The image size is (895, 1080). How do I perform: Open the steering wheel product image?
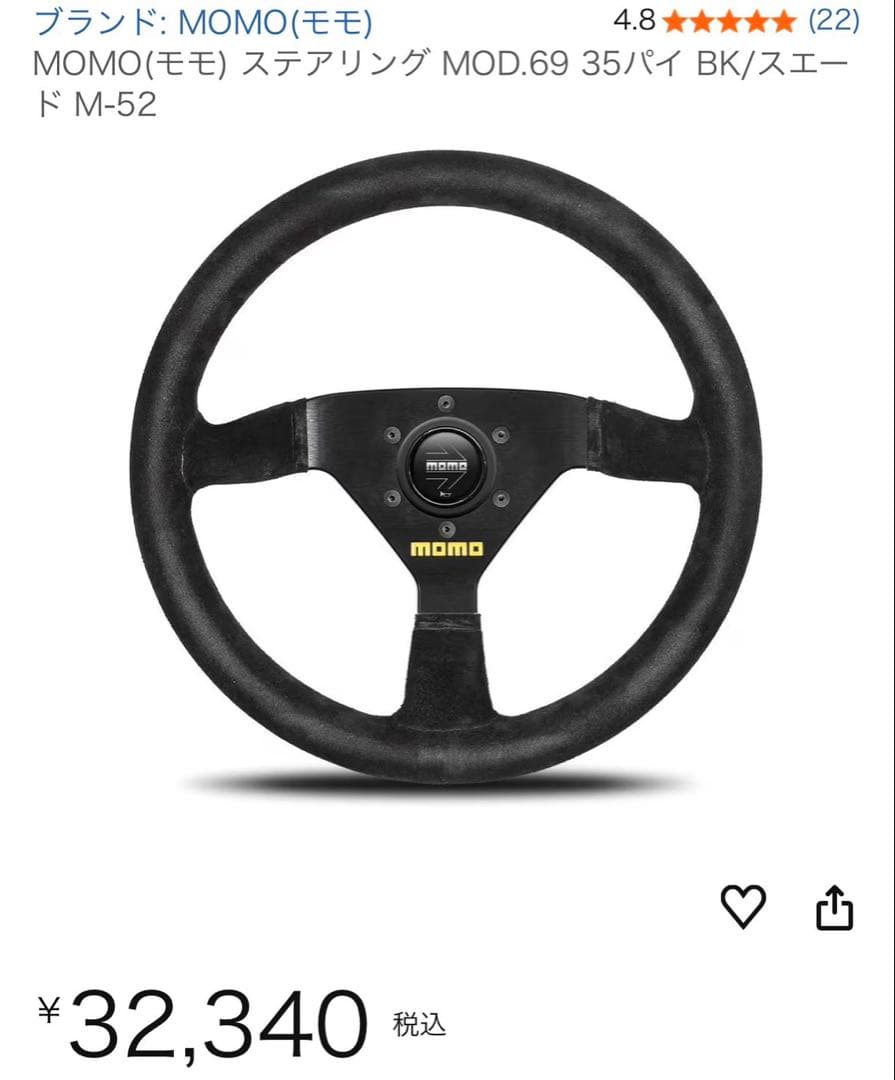[x=446, y=468]
